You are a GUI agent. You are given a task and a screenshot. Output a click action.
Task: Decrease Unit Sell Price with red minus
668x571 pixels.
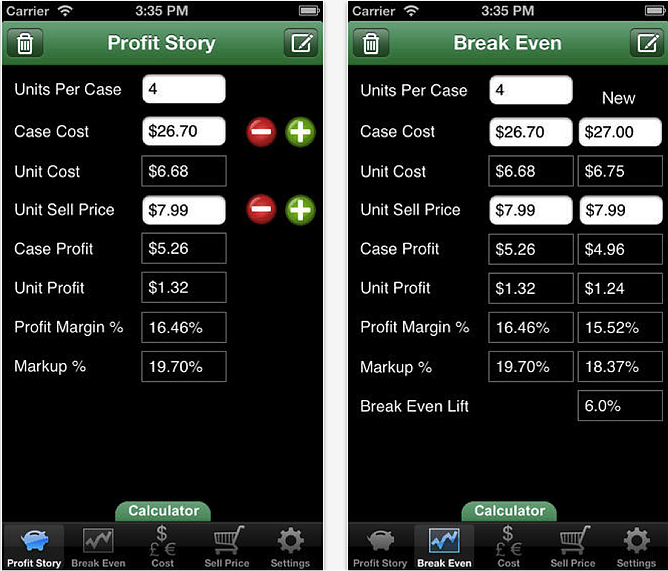click(261, 210)
